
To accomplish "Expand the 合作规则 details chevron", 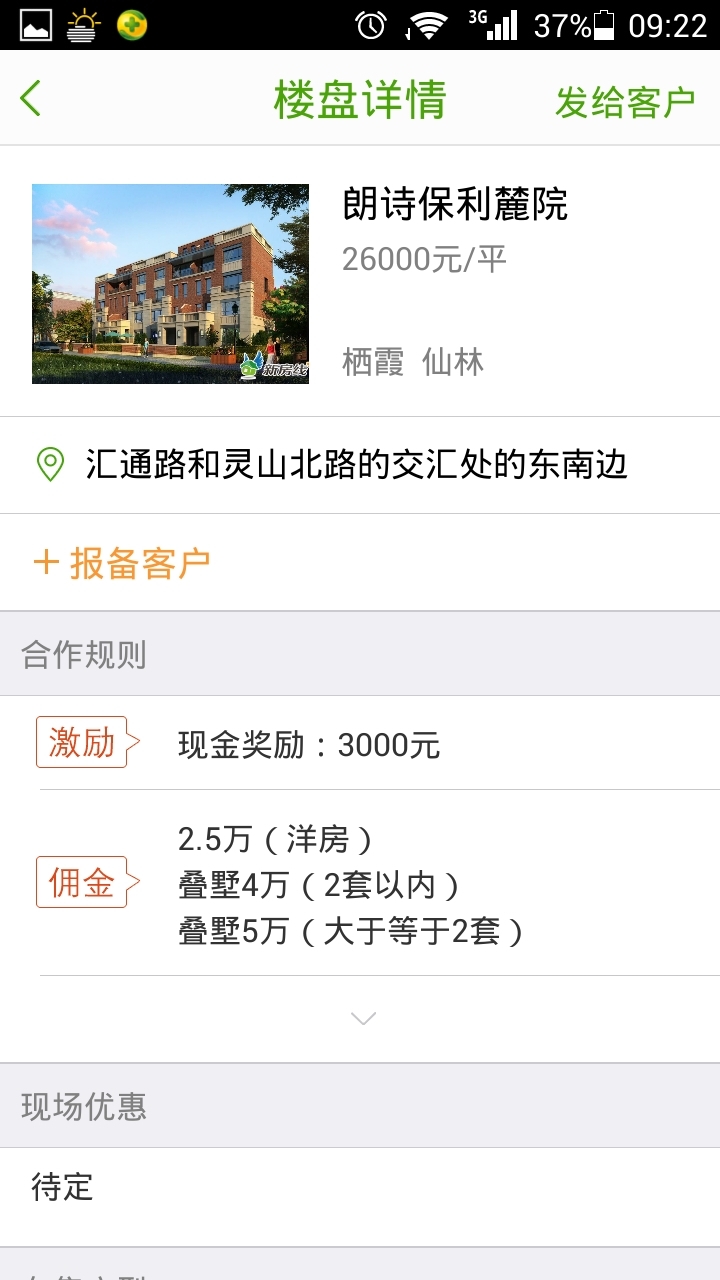I will click(363, 1019).
